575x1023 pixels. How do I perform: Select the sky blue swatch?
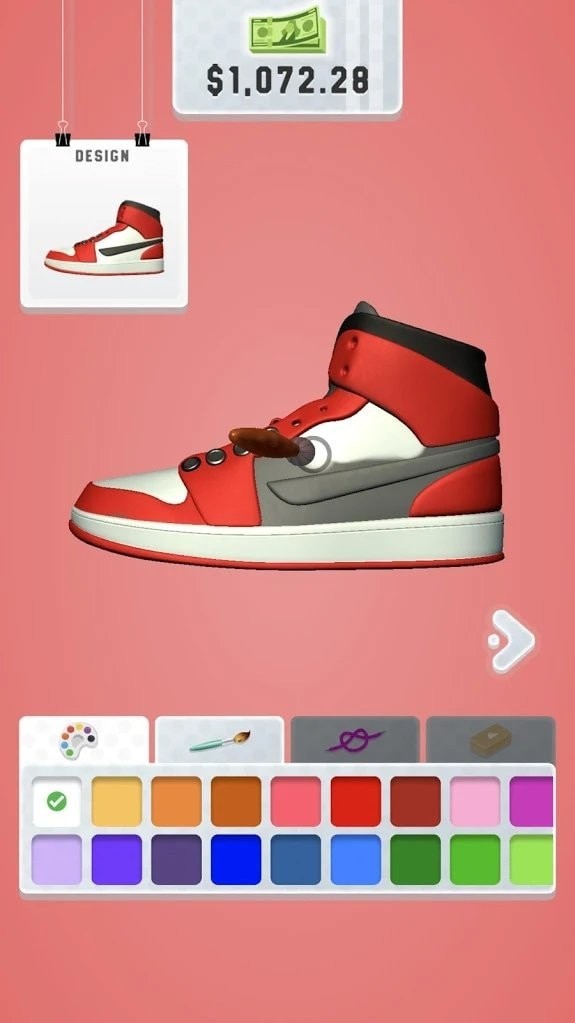click(356, 860)
